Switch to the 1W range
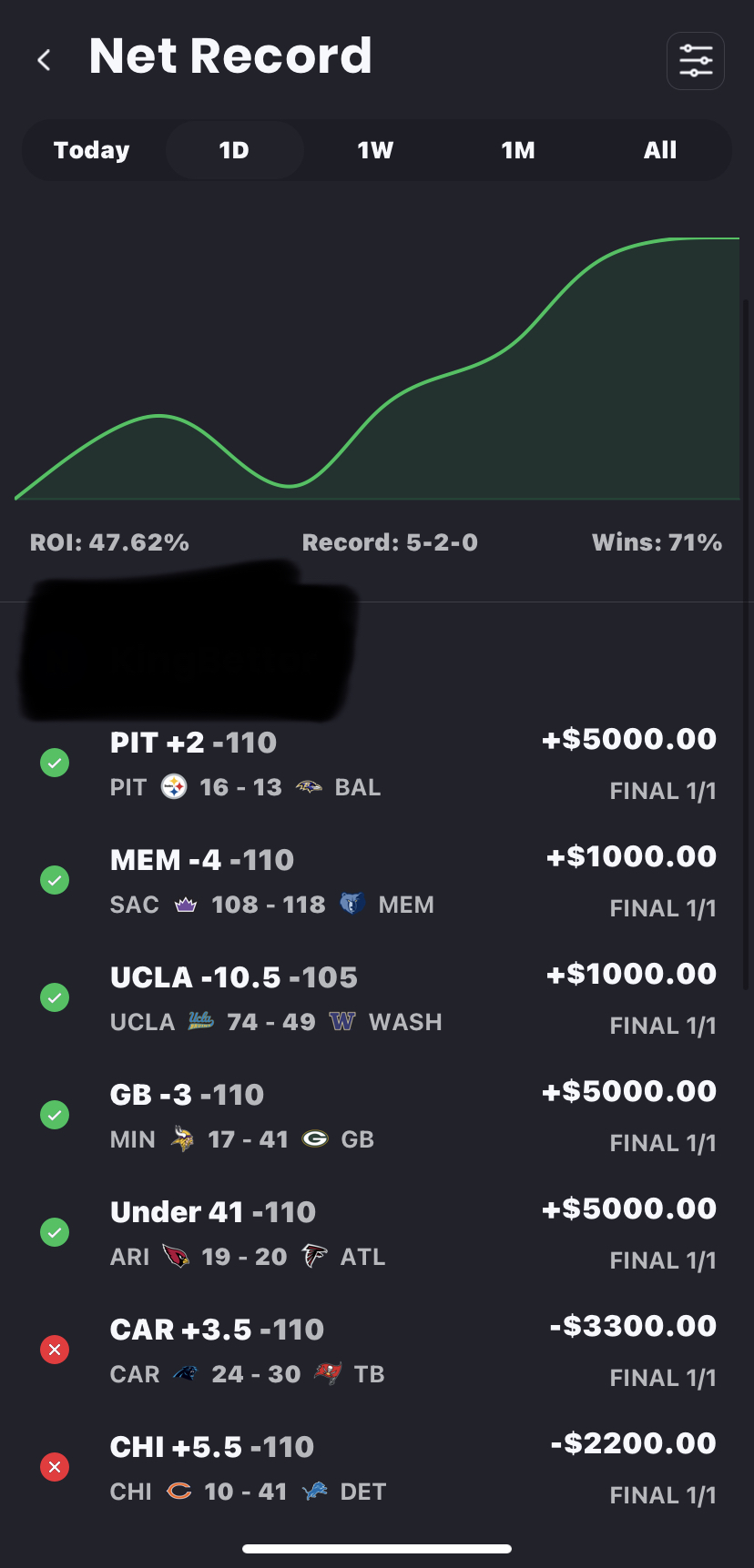Viewport: 754px width, 1568px height. (x=375, y=150)
